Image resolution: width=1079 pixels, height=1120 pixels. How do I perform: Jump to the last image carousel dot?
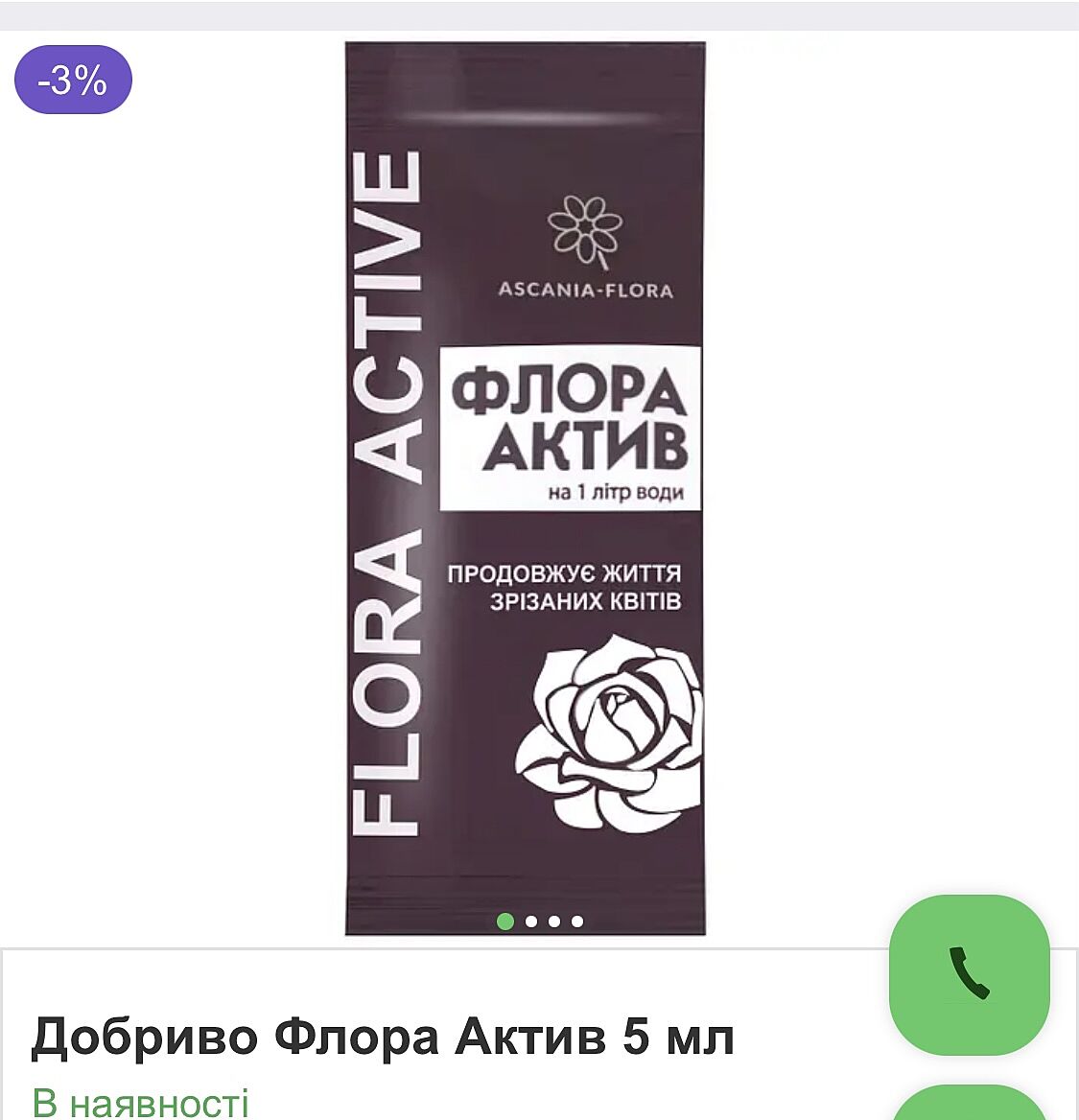[577, 922]
